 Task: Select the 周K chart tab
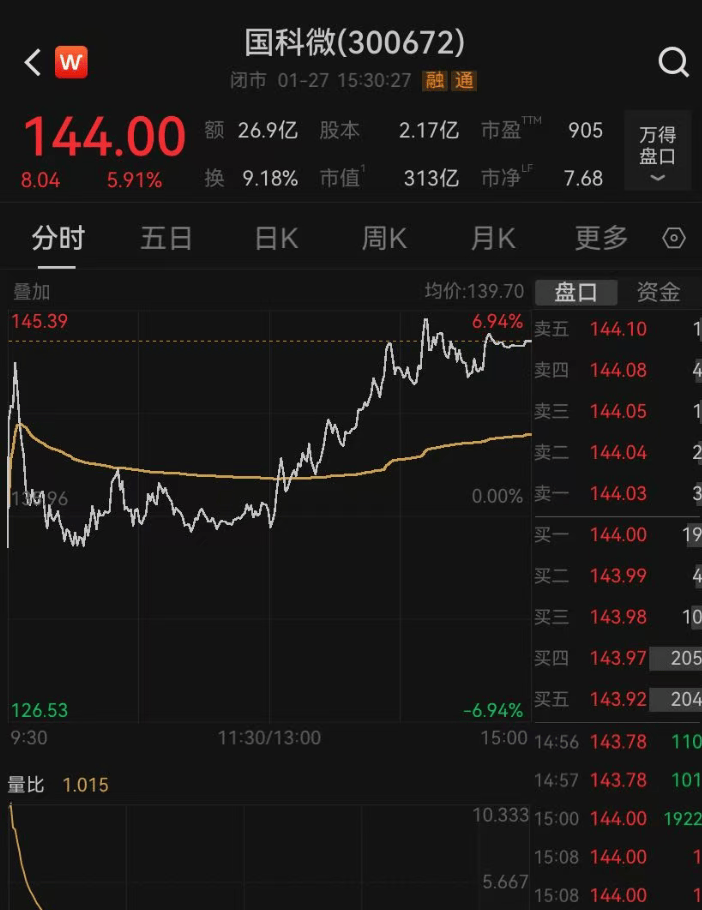[384, 238]
